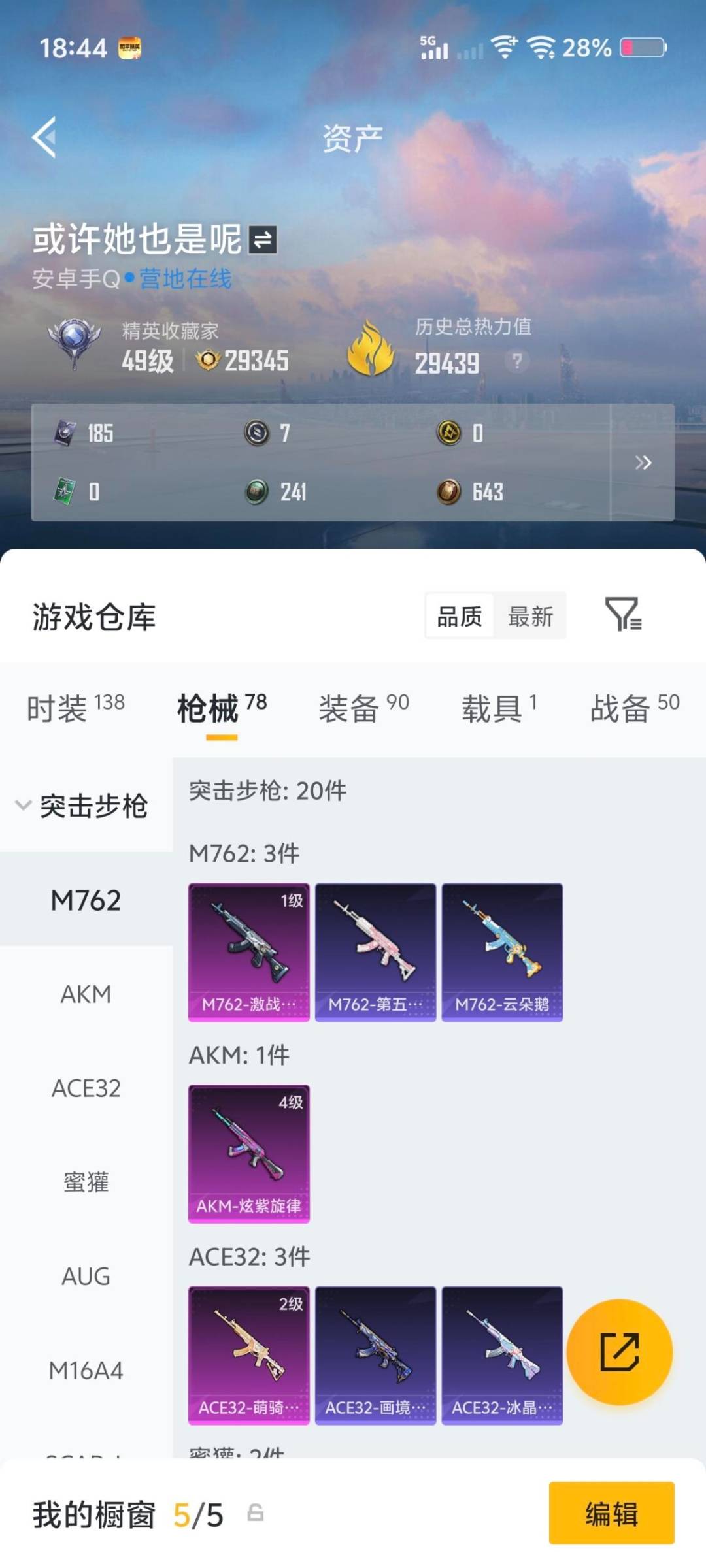Image resolution: width=706 pixels, height=1568 pixels.
Task: Select the AKM sidebar category
Action: [x=87, y=994]
